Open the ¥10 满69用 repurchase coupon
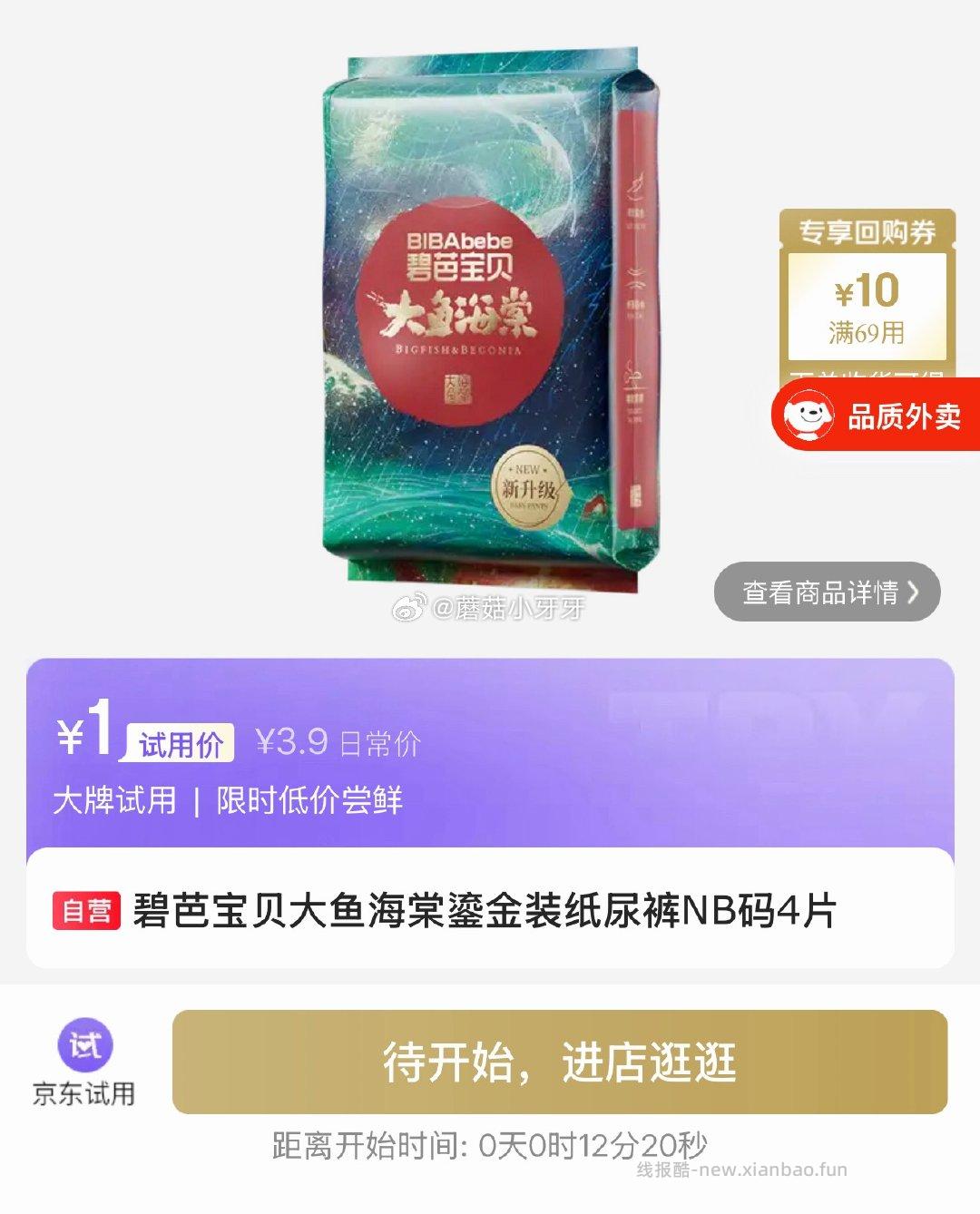This screenshot has width=980, height=1214. coord(867,308)
